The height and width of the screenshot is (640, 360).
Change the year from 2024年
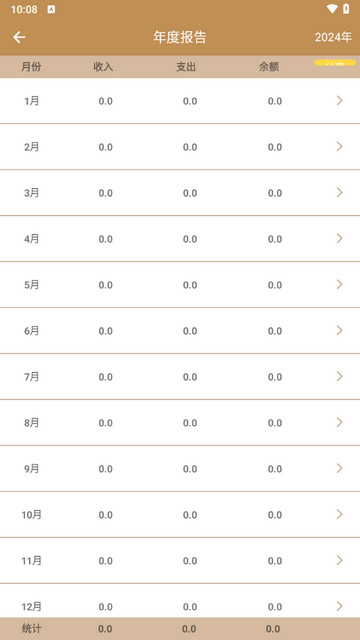pos(333,38)
